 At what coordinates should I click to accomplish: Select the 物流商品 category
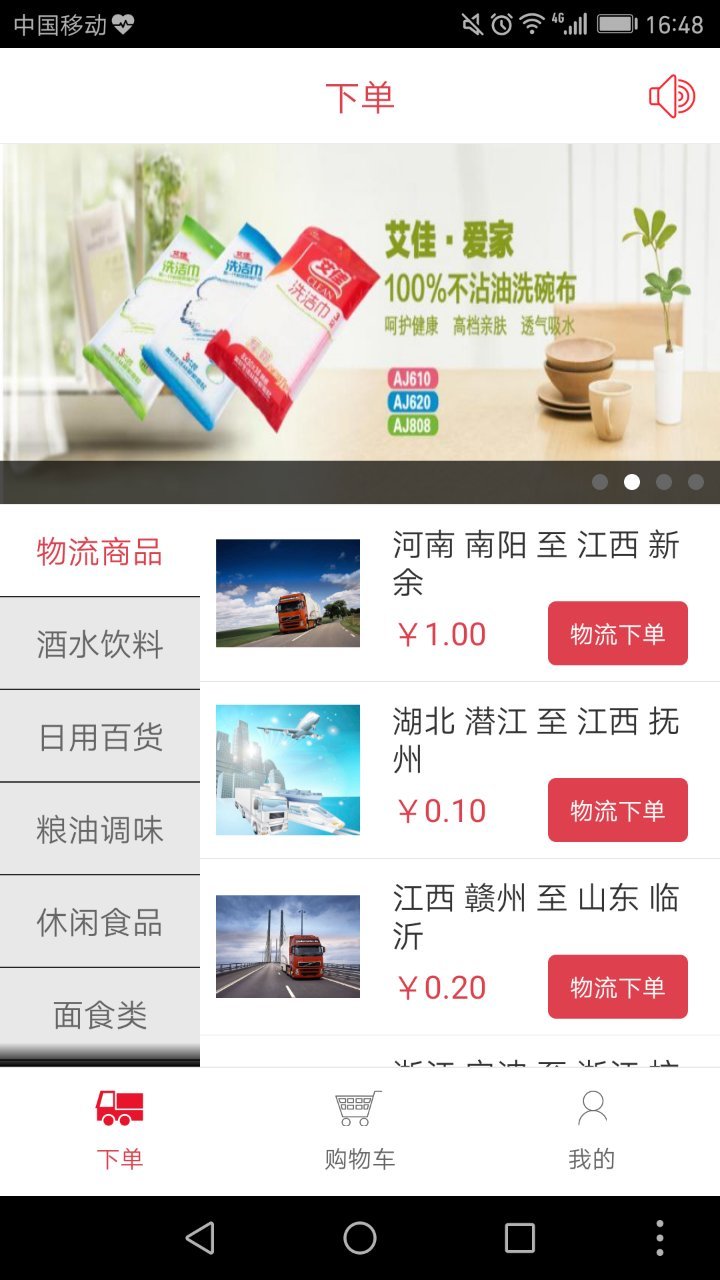tap(99, 551)
